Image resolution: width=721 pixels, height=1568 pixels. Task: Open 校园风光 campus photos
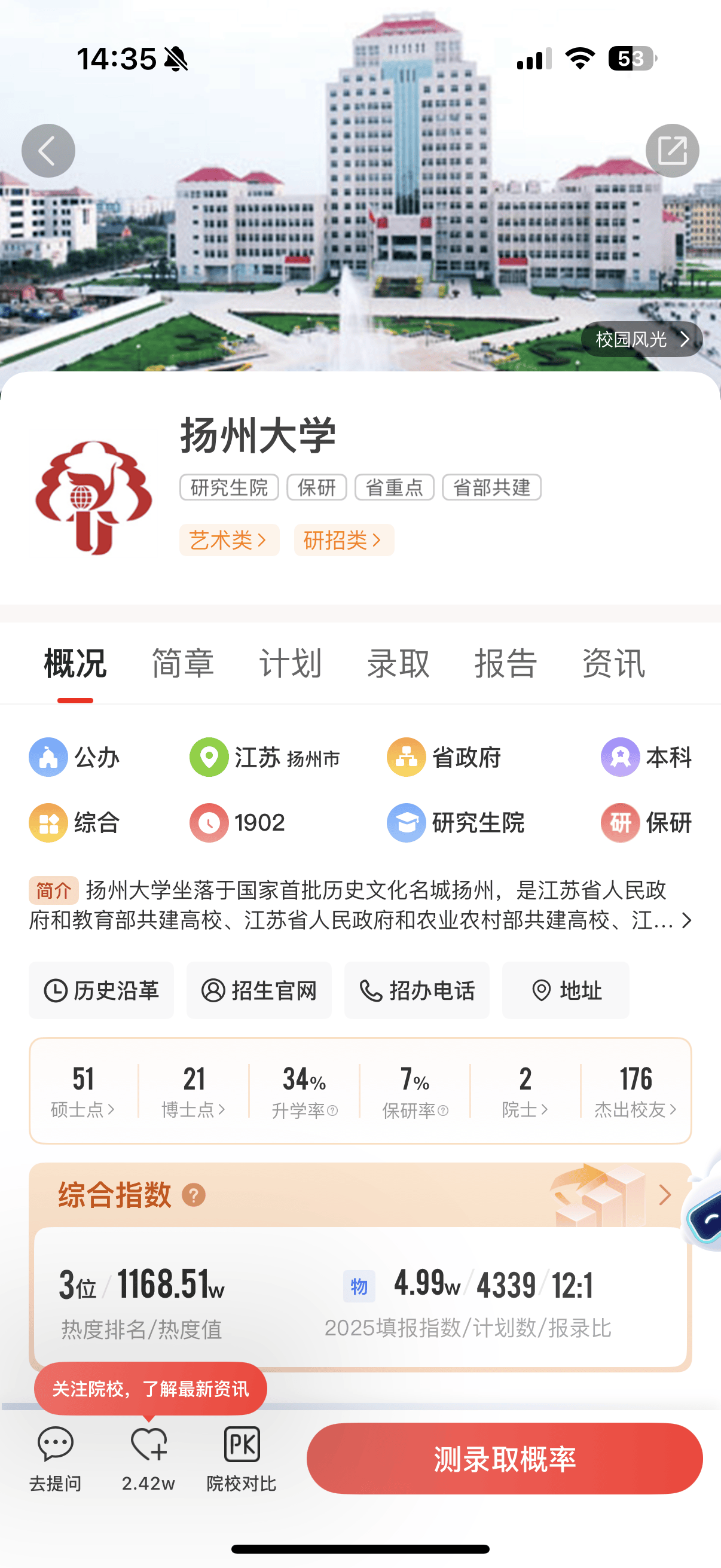point(641,339)
